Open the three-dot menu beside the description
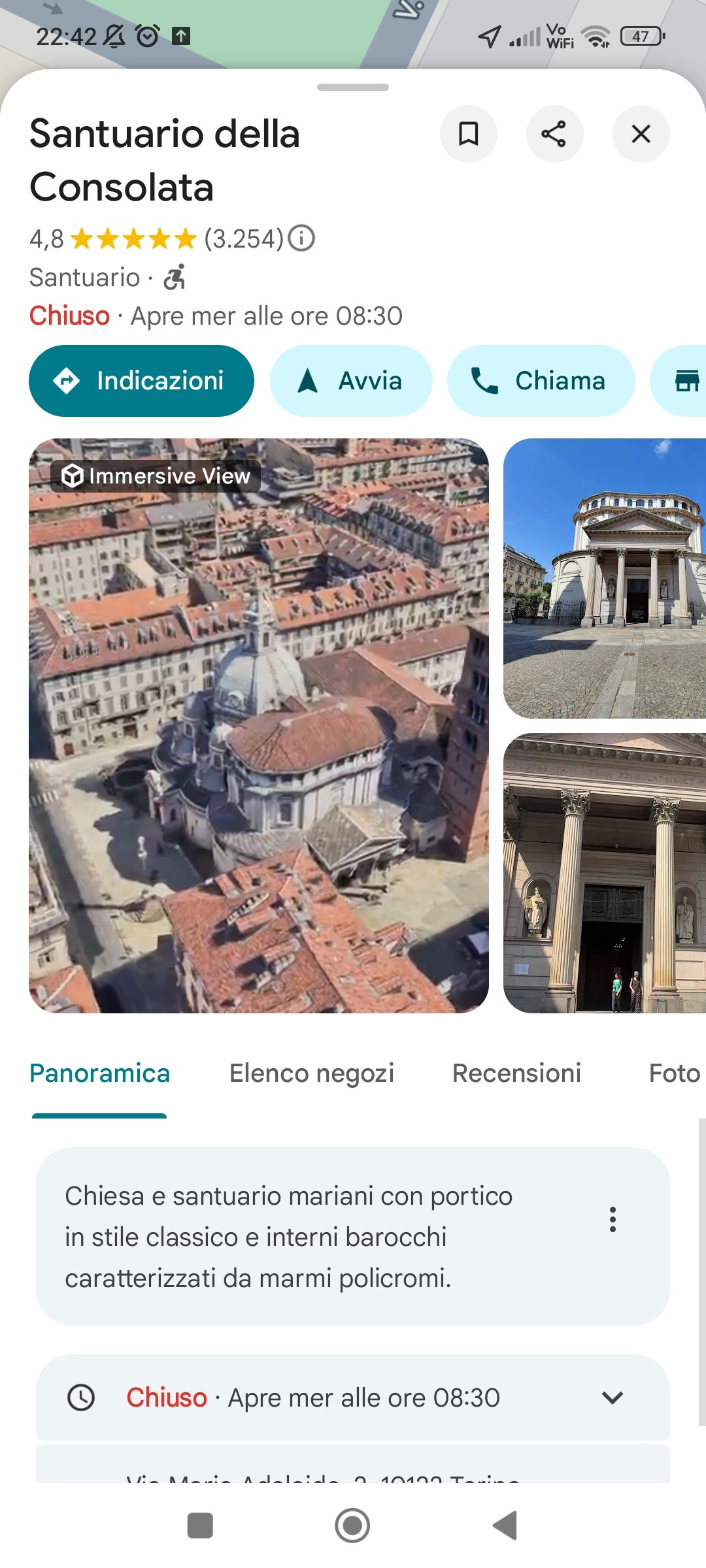706x1568 pixels. pyautogui.click(x=613, y=1219)
